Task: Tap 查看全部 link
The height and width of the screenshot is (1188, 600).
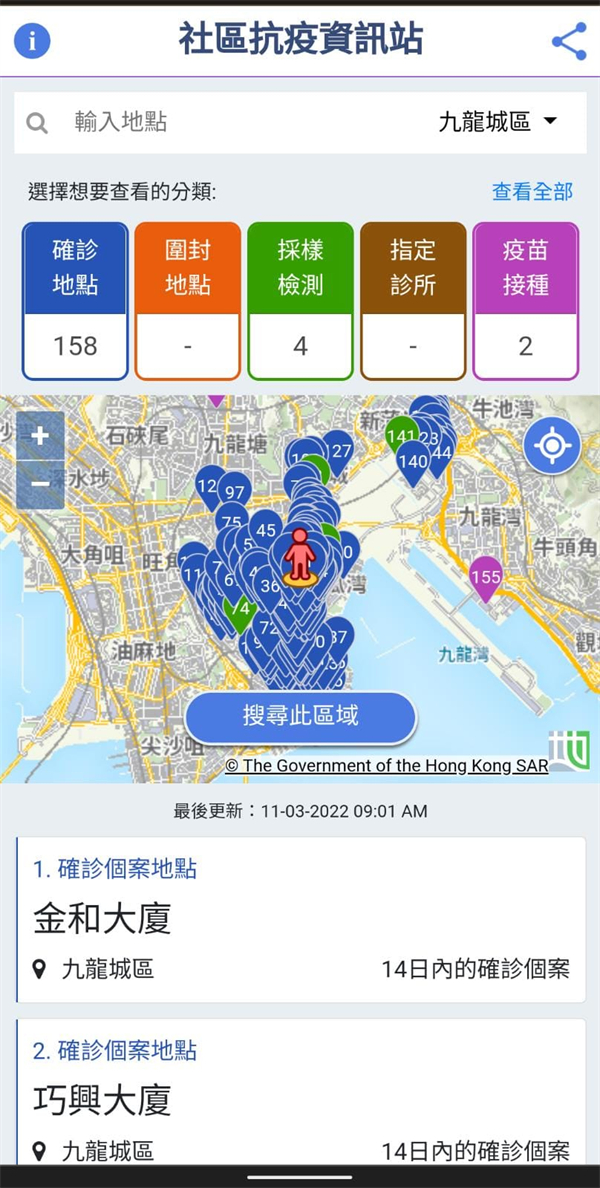Action: click(532, 191)
